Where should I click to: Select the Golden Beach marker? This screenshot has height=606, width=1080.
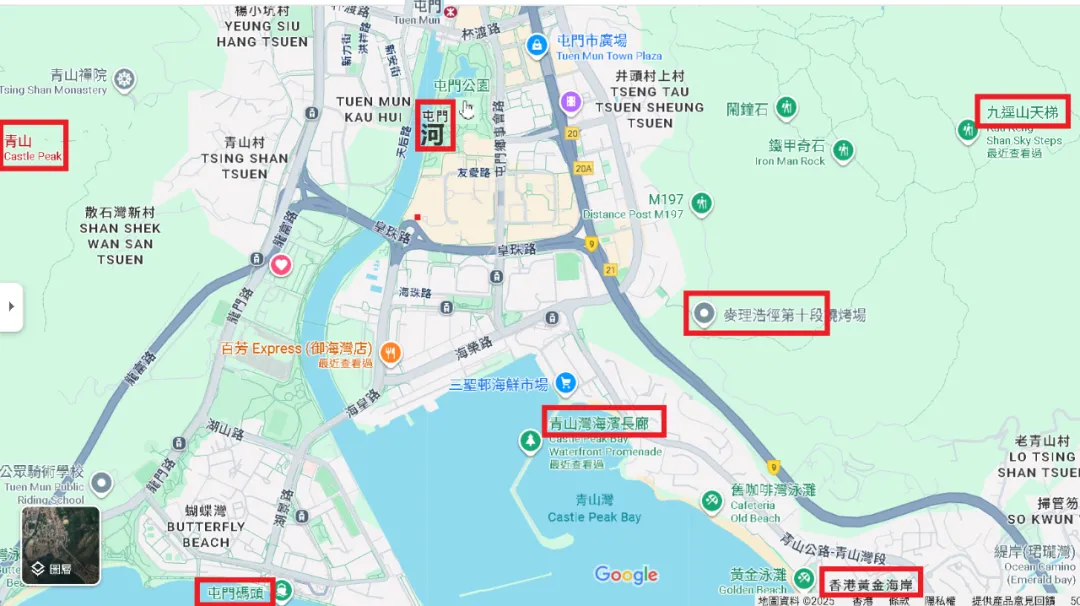[804, 579]
